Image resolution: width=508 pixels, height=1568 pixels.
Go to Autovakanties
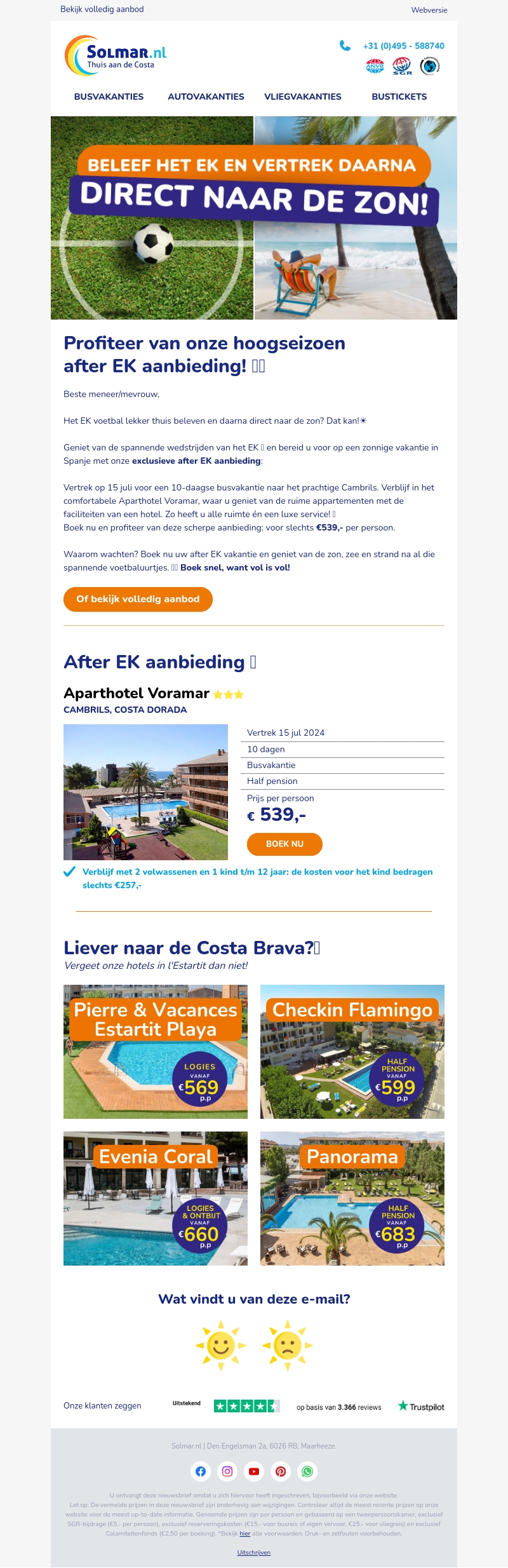(206, 97)
